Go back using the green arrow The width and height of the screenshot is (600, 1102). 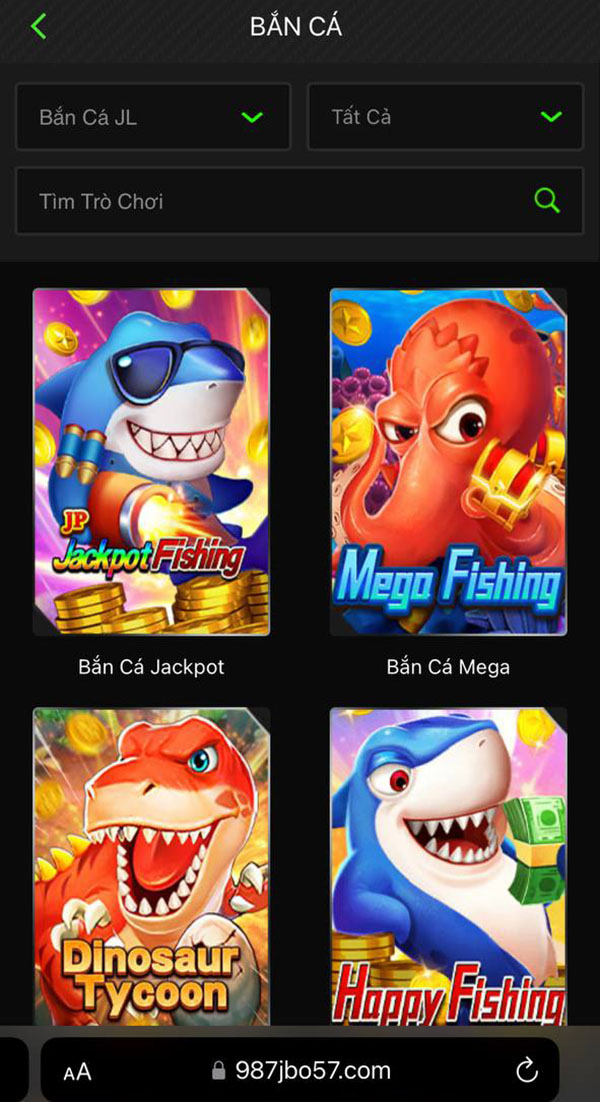point(39,27)
